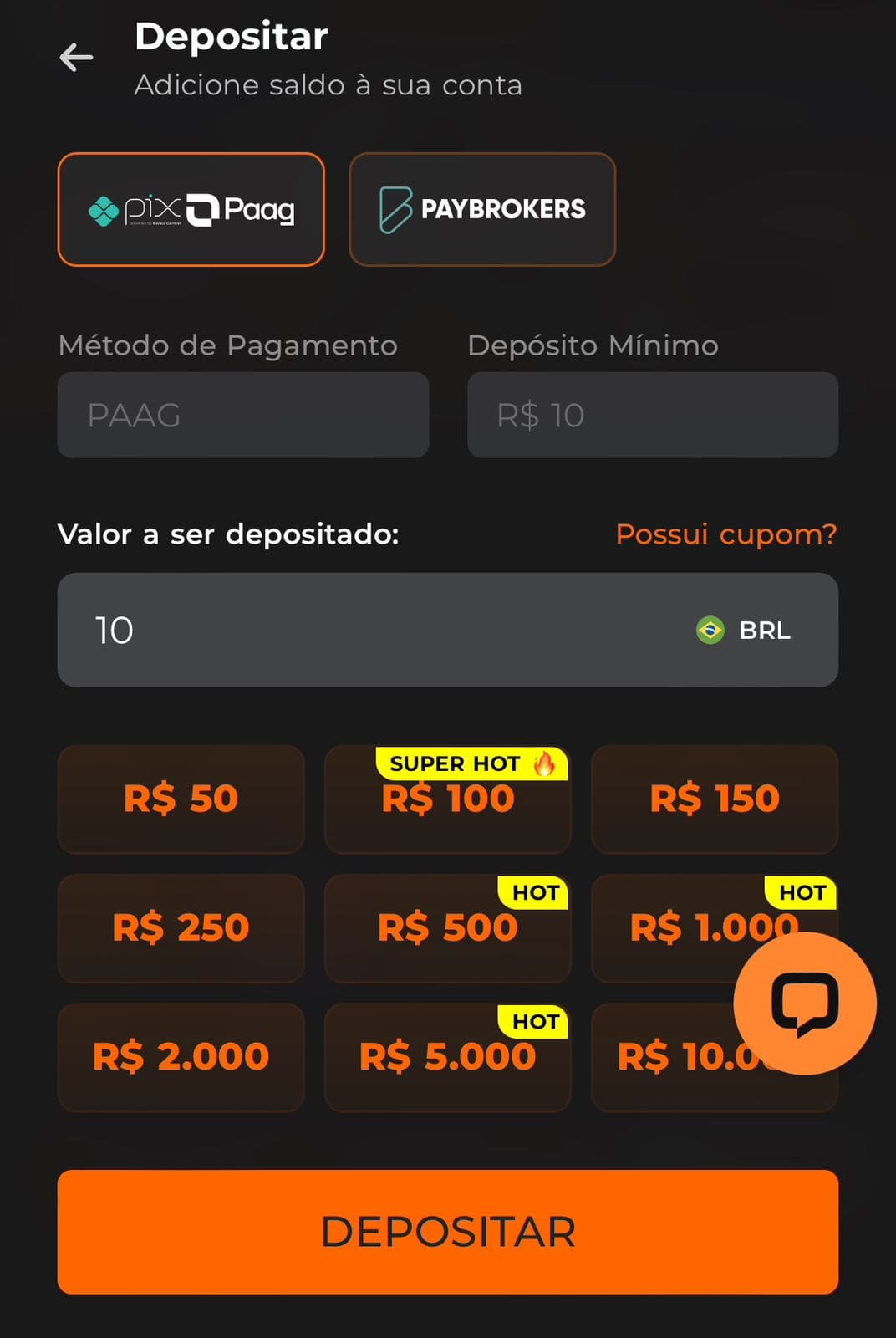Open the chat support bubble icon

pos(804,1004)
